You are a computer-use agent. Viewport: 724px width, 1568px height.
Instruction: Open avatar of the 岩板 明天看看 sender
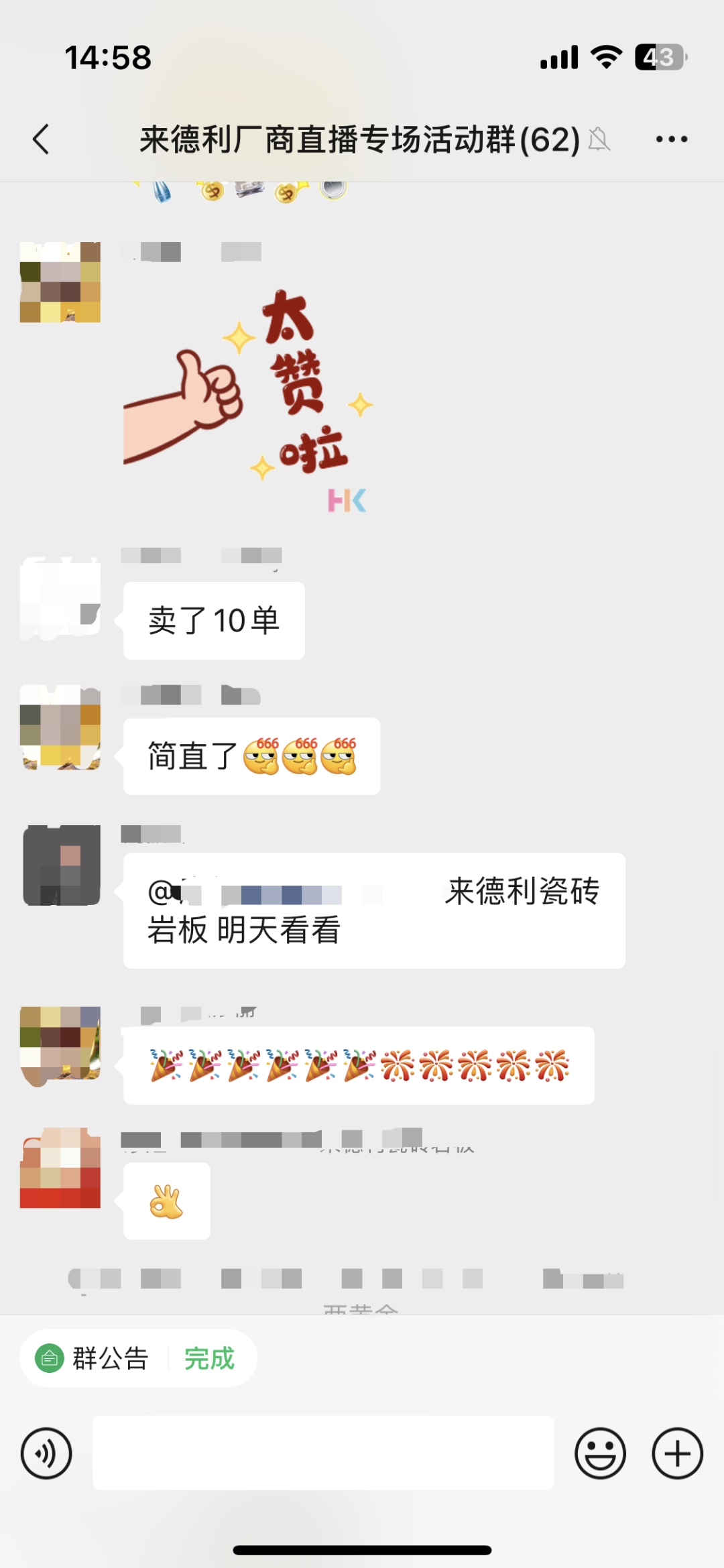coord(61,865)
